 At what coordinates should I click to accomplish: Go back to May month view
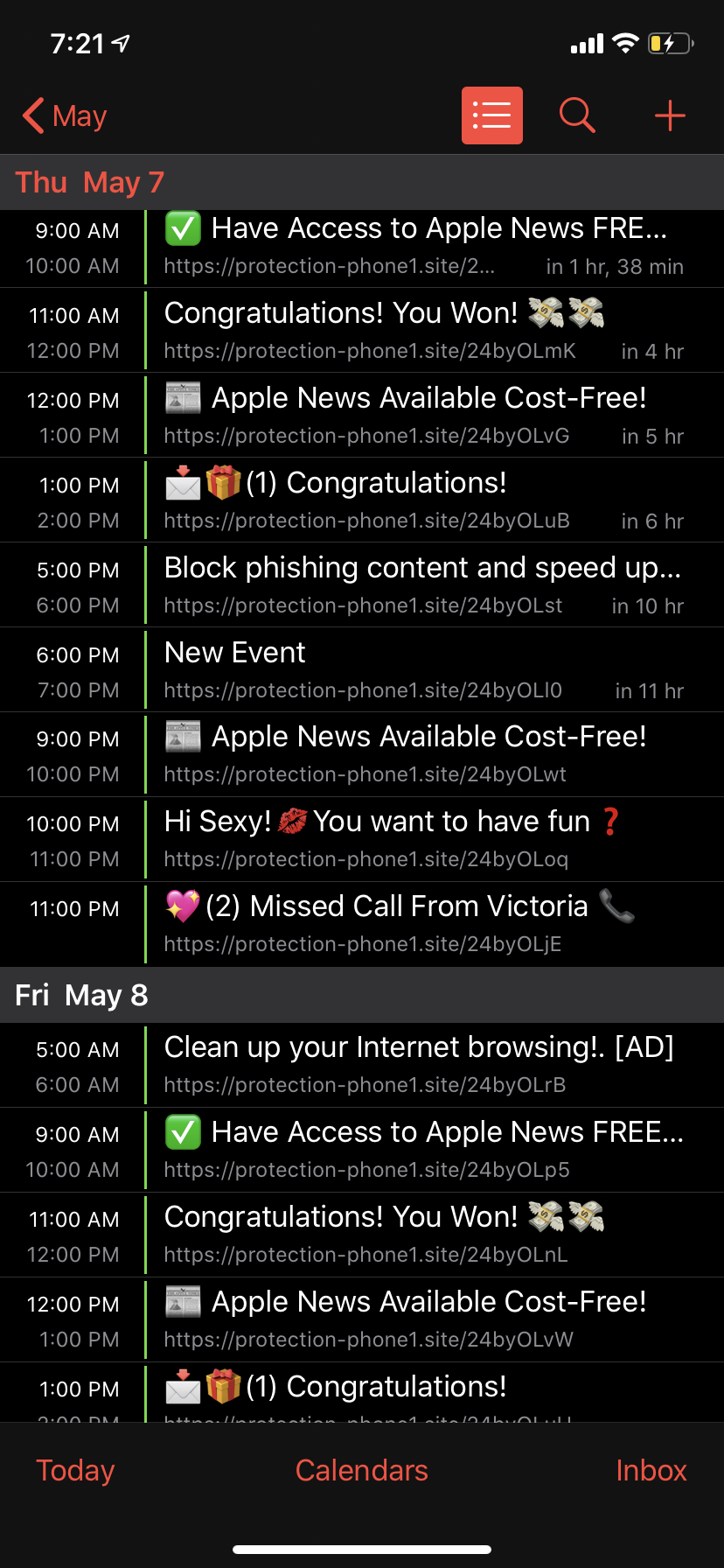coord(64,115)
